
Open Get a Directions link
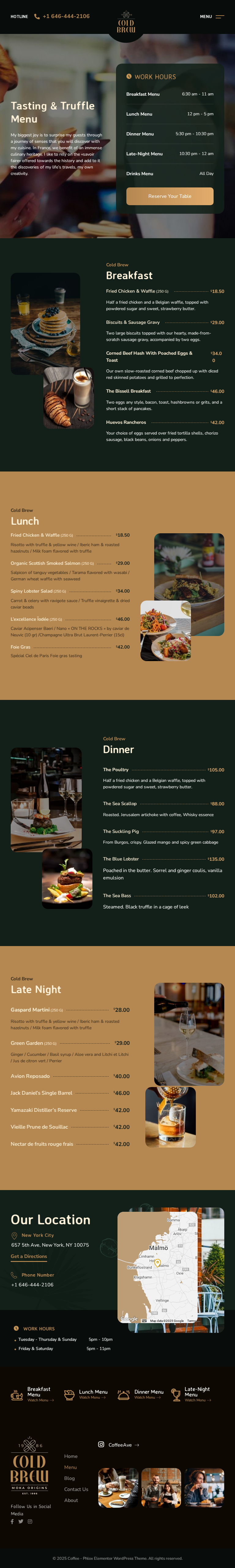point(29,1256)
